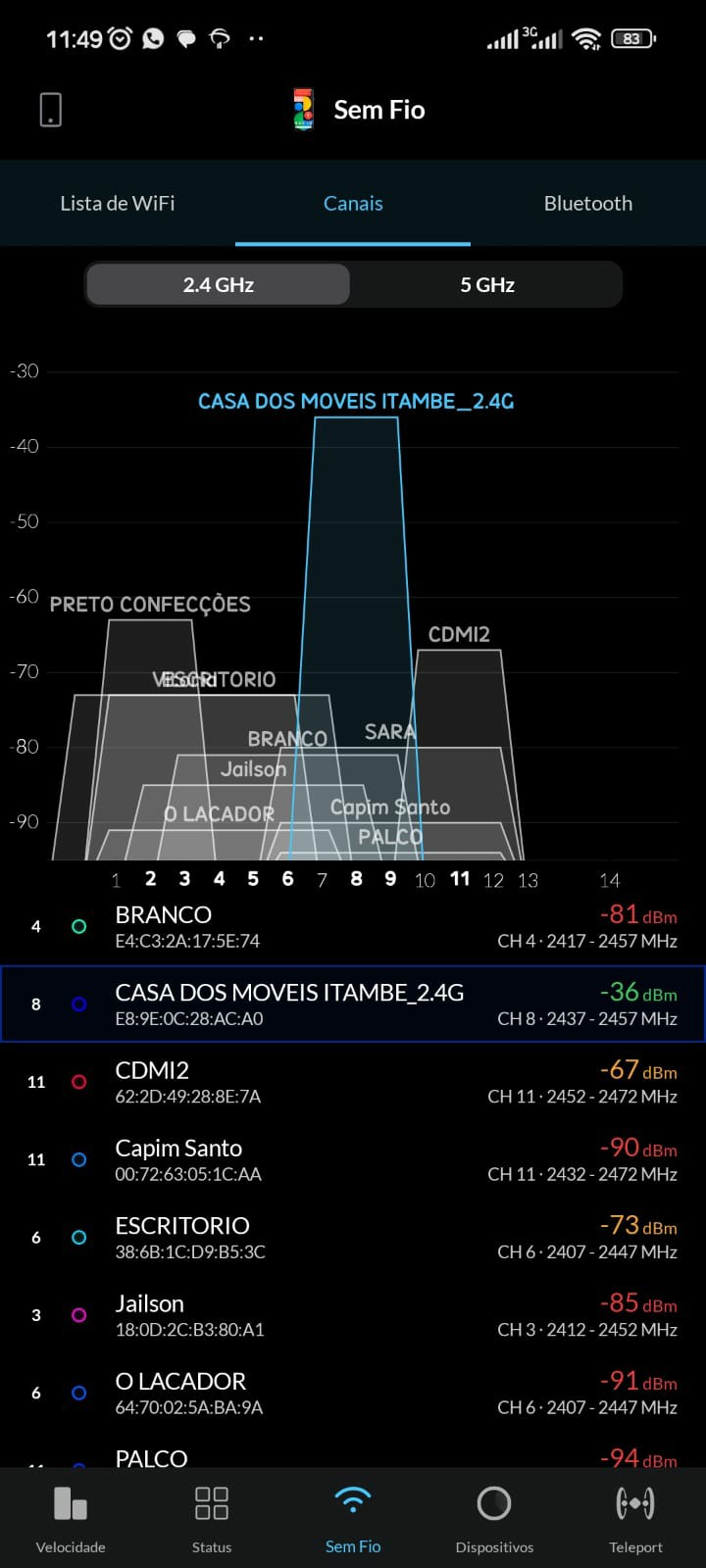The height and width of the screenshot is (1568, 706).
Task: Open the BRANCO network row
Action: click(353, 926)
